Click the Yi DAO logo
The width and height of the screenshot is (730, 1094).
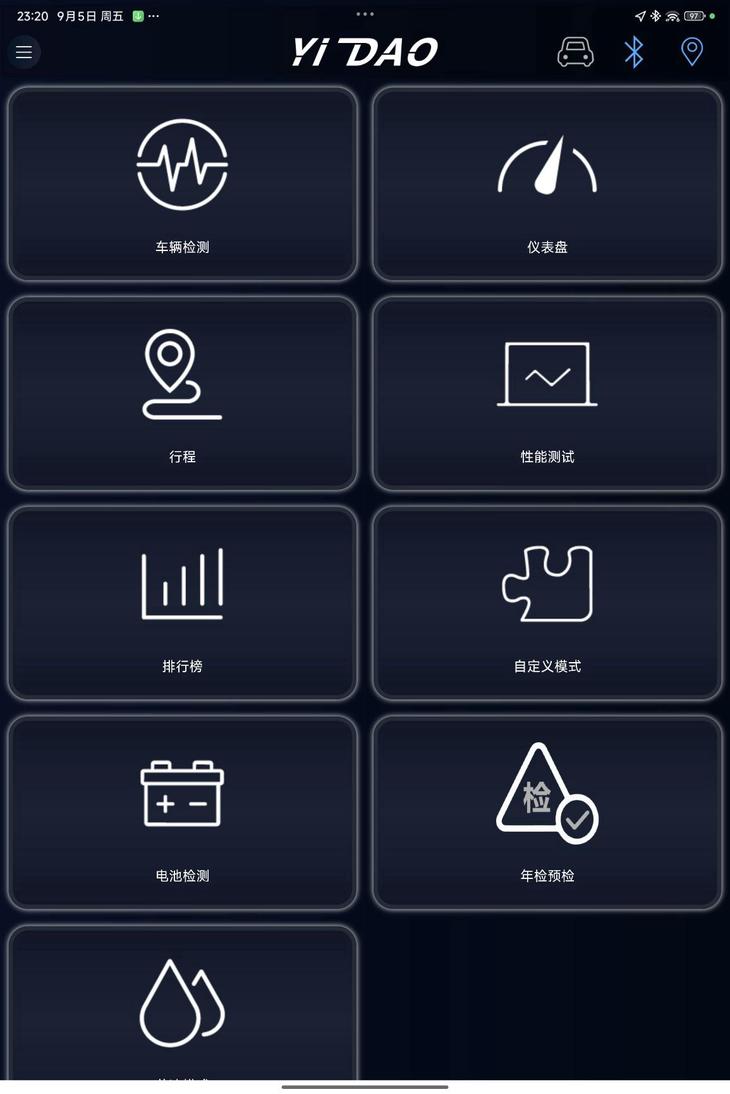[x=364, y=49]
